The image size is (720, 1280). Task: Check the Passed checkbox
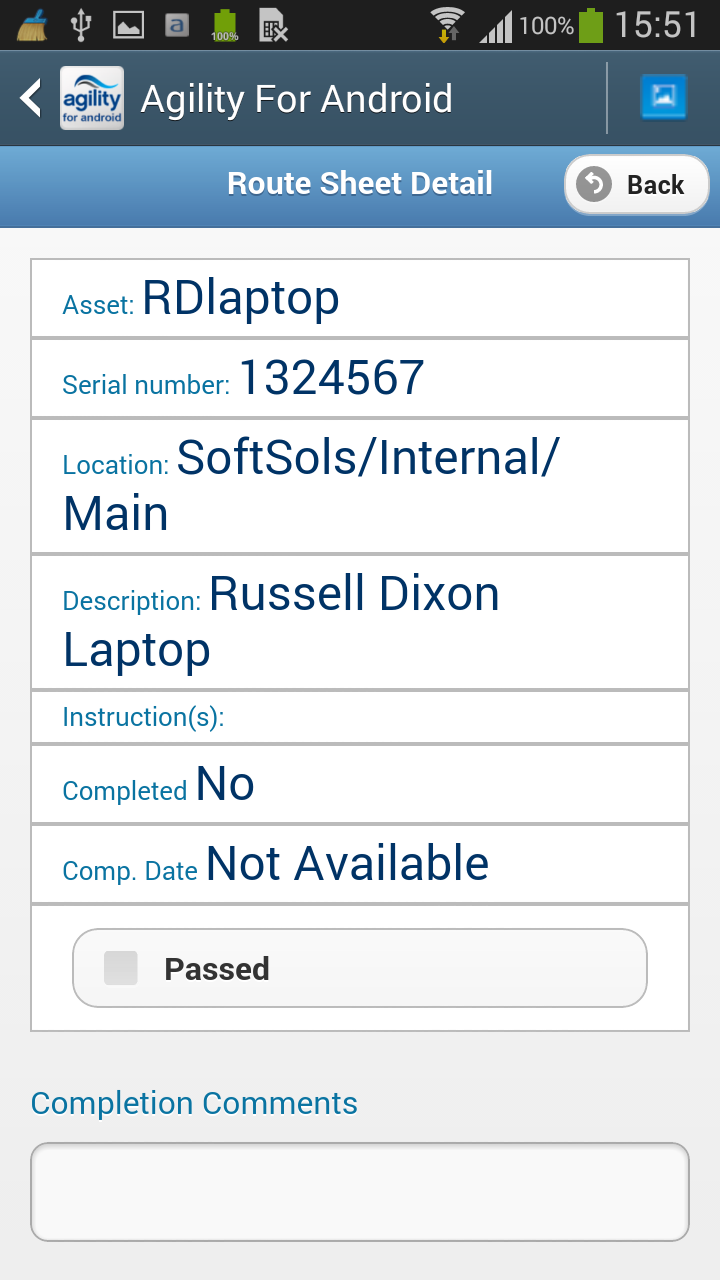(x=122, y=968)
